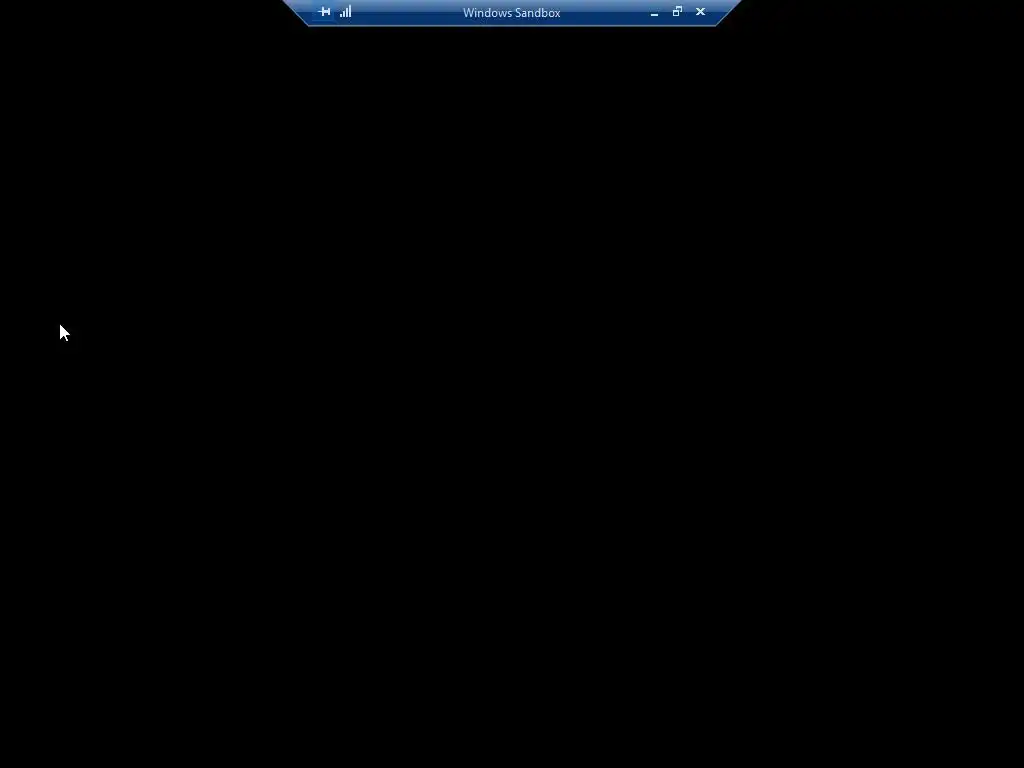Restore down the Windows Sandbox window
1024x768 pixels.
677,12
